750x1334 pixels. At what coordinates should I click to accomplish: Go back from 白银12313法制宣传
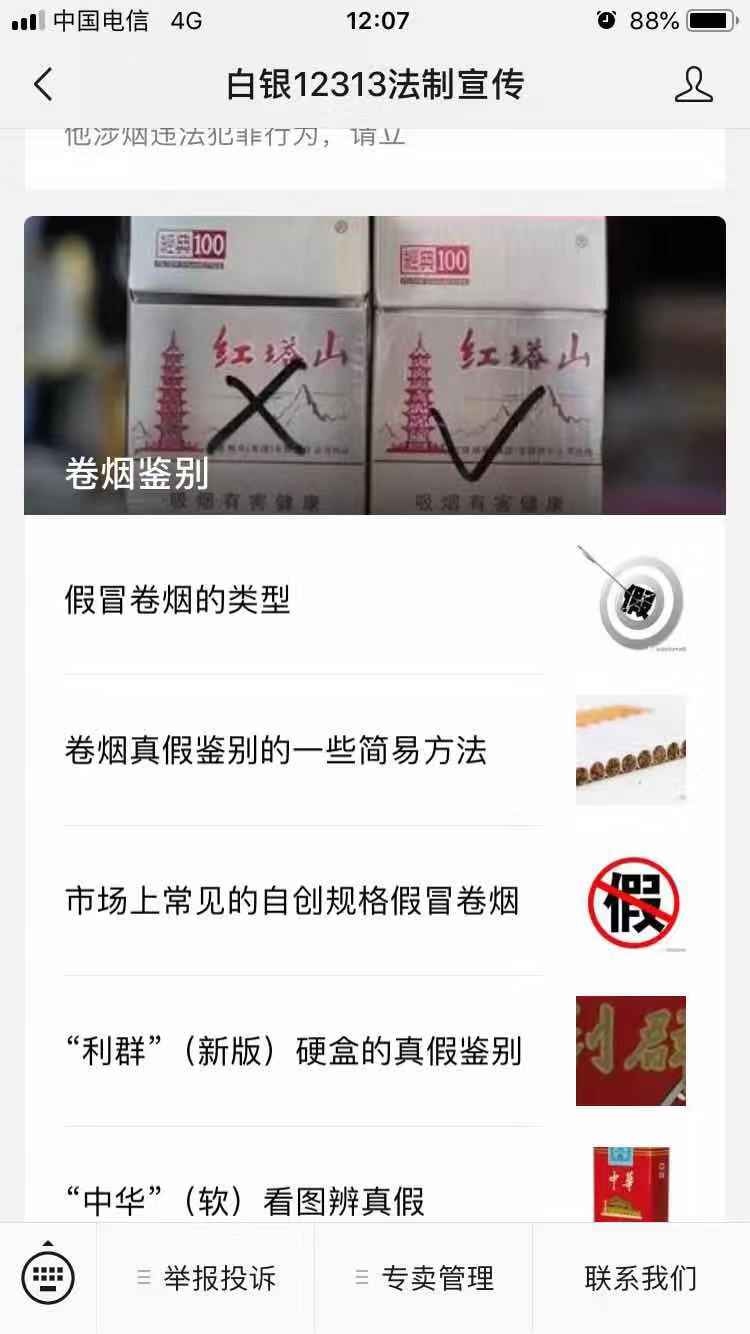[43, 85]
